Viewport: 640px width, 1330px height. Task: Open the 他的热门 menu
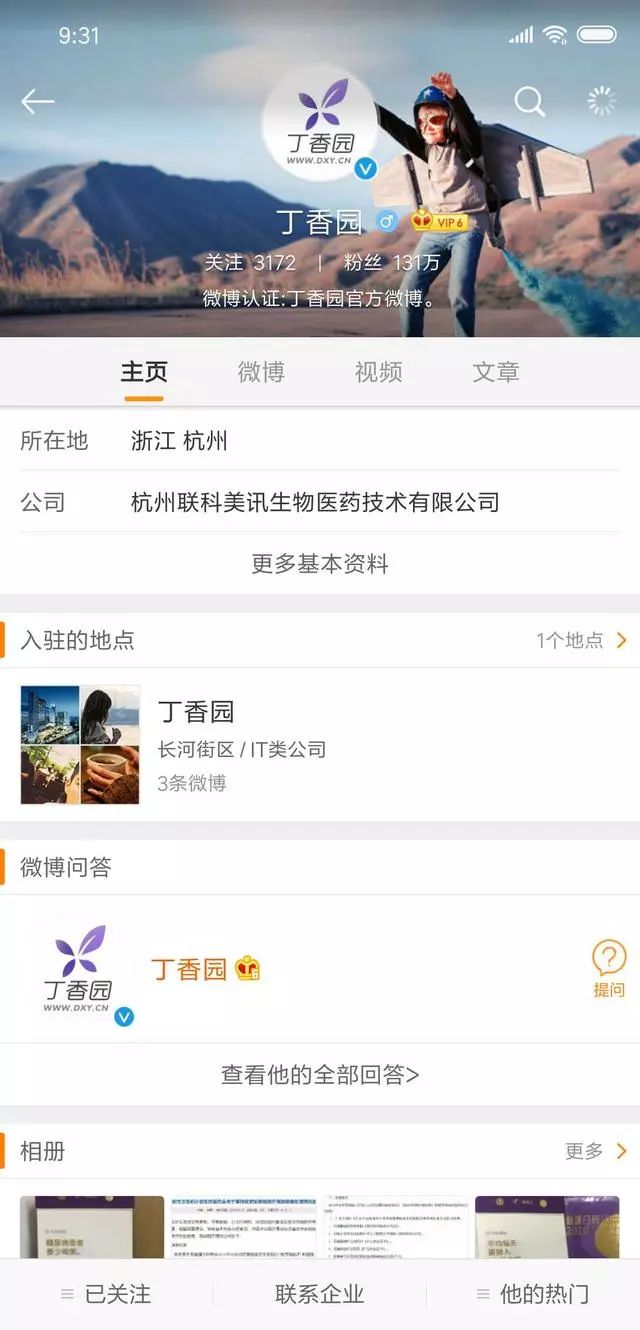pos(533,1294)
